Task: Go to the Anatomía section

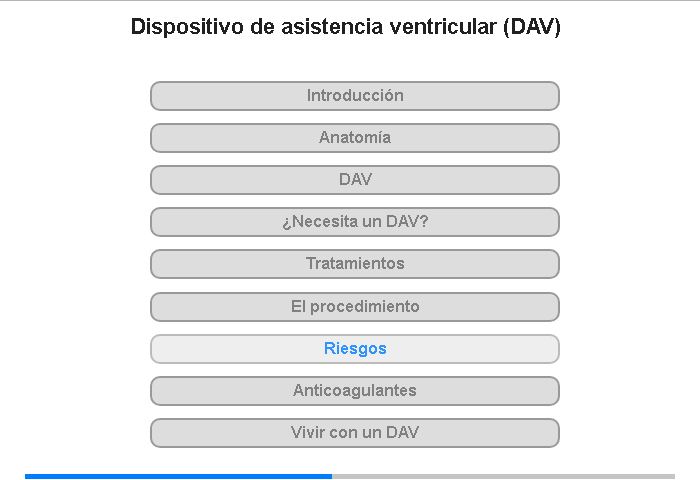Action: [355, 138]
